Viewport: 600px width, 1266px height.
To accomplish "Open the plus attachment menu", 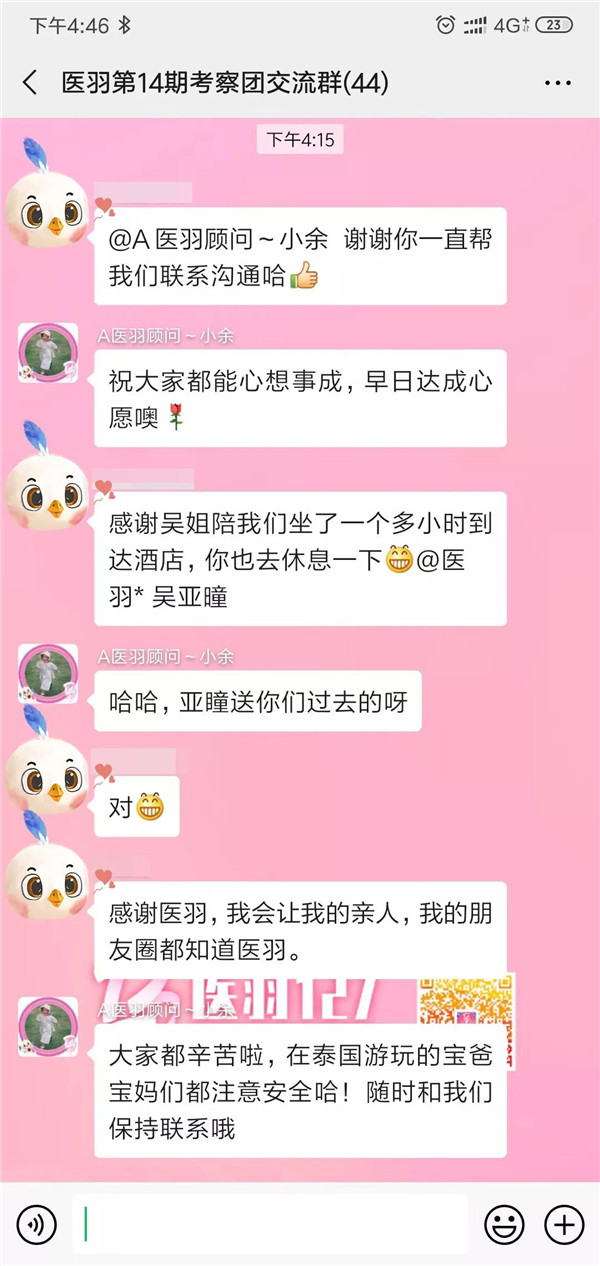I will point(563,1223).
